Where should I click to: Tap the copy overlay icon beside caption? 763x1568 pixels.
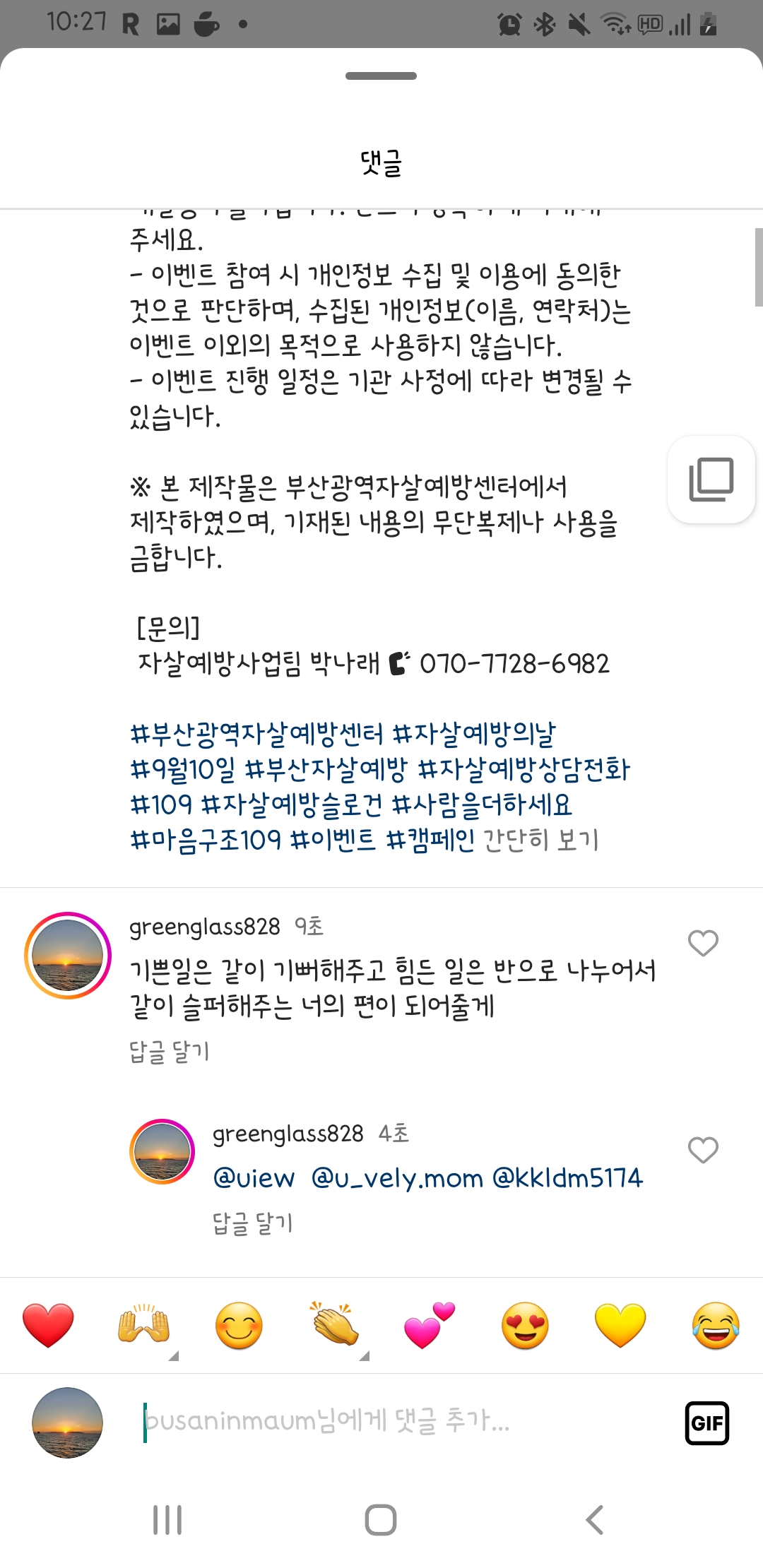[711, 480]
